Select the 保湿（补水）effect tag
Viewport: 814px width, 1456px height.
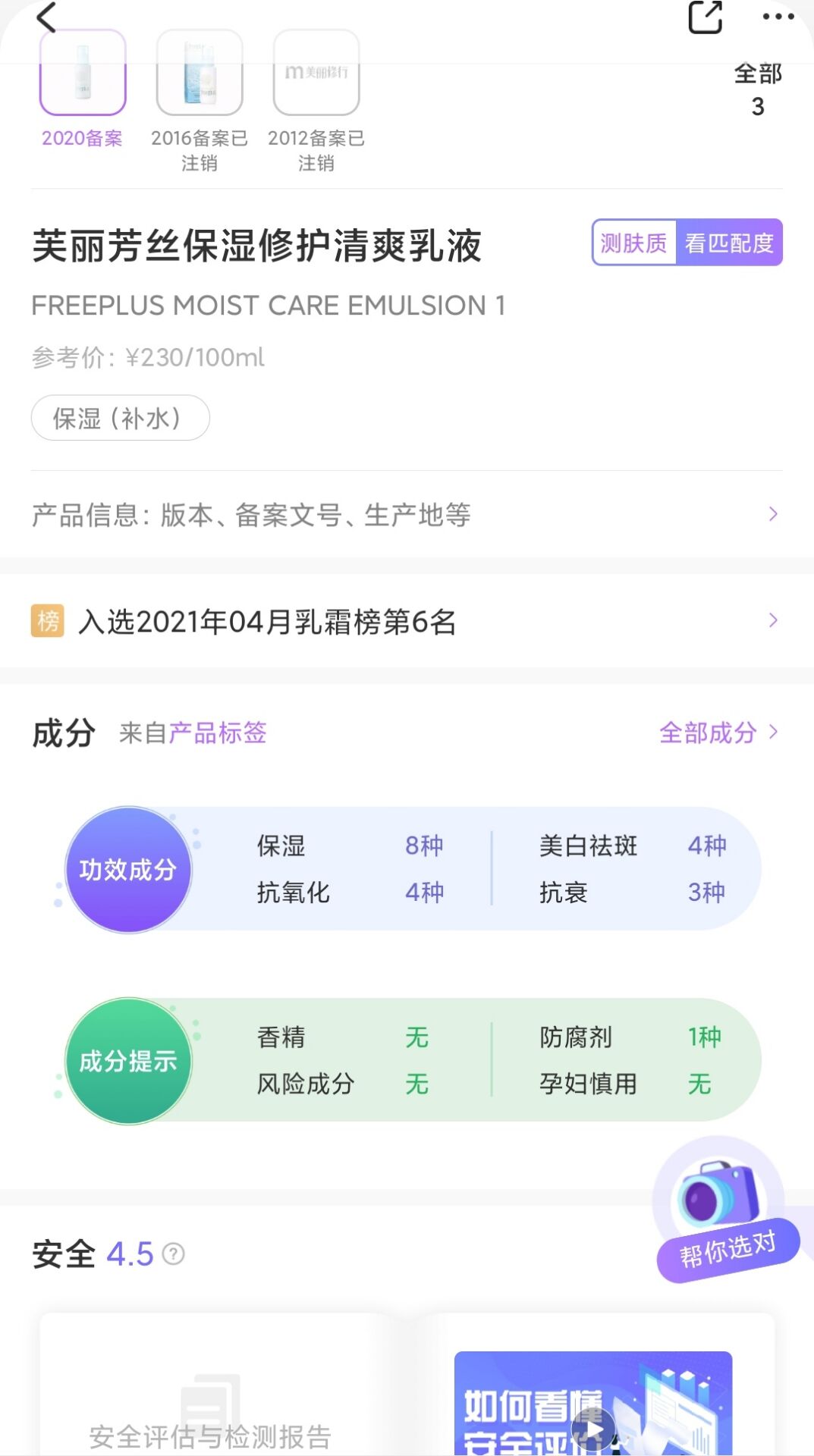coord(120,418)
